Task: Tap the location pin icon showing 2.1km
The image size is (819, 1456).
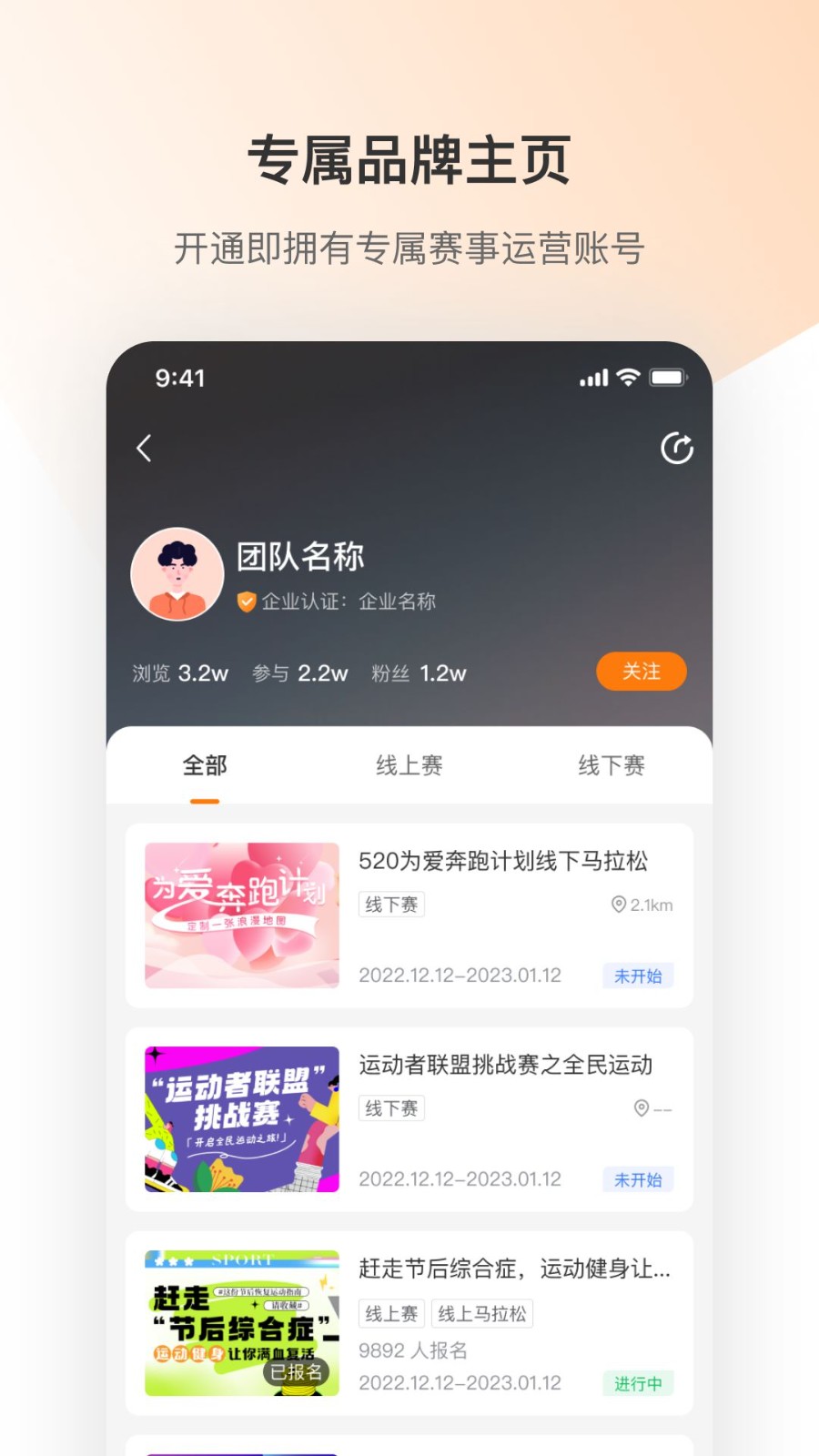Action: click(x=619, y=905)
